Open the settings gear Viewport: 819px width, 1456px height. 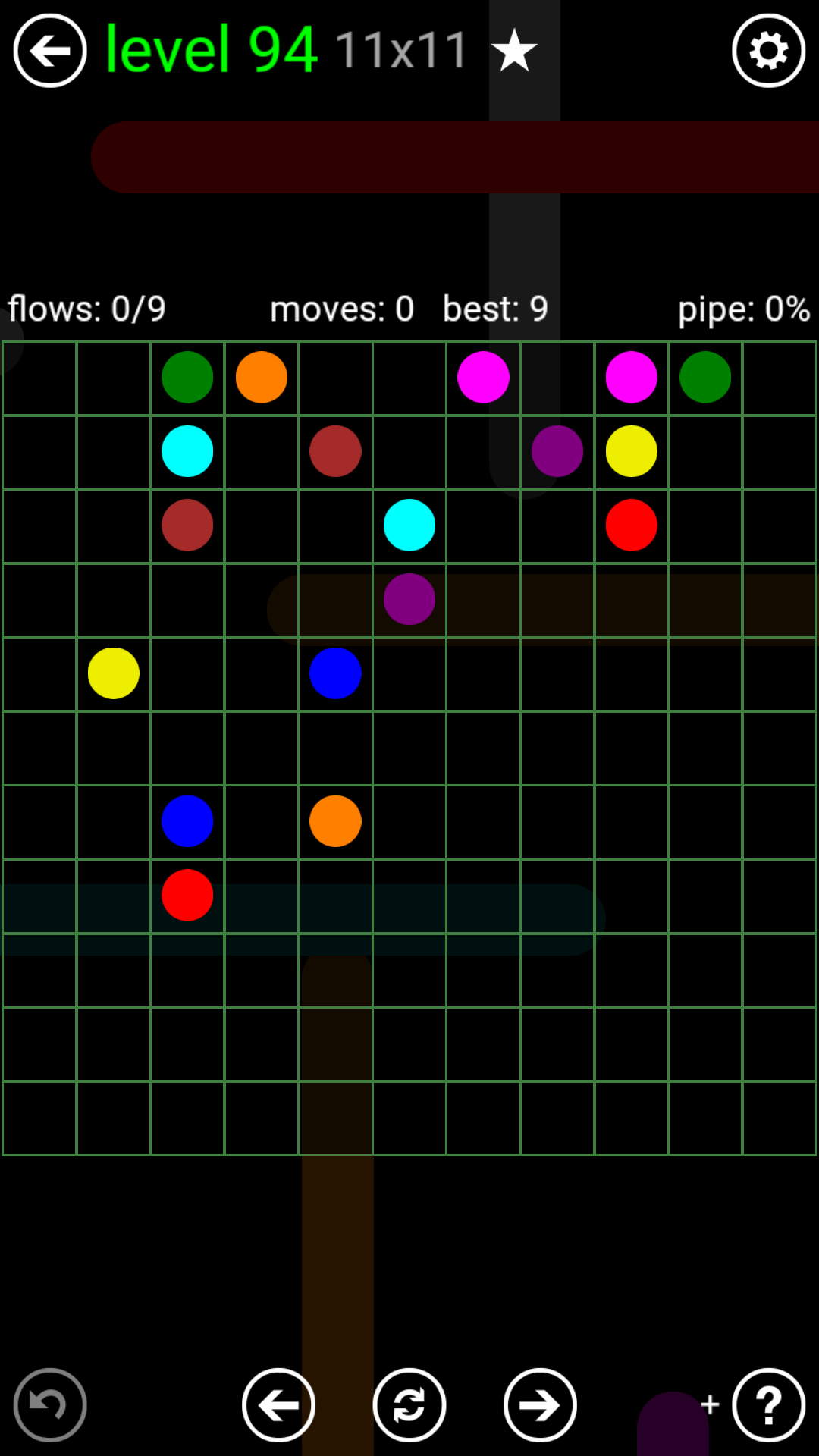[768, 51]
